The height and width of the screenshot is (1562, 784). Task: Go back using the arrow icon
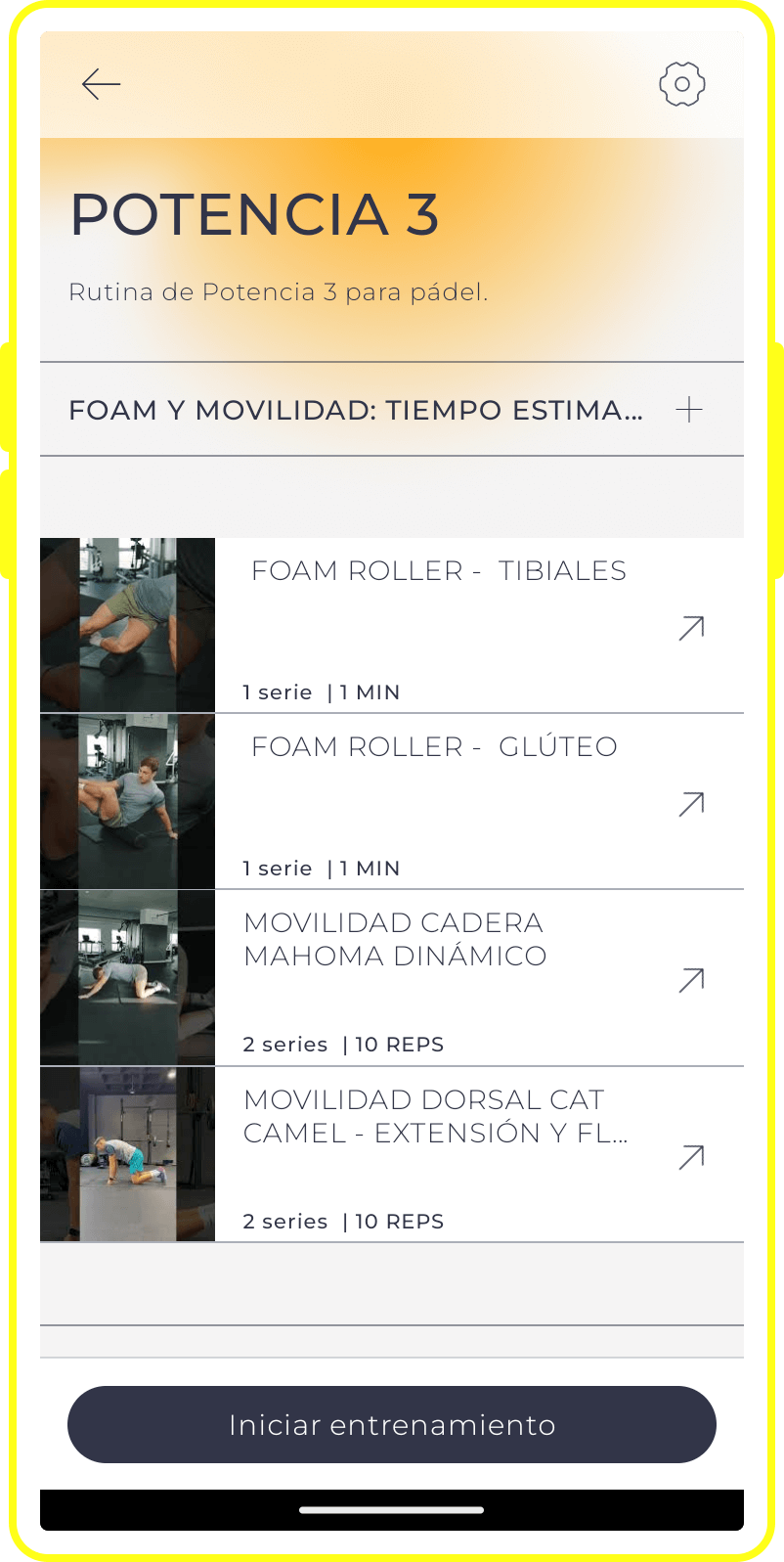pos(101,85)
